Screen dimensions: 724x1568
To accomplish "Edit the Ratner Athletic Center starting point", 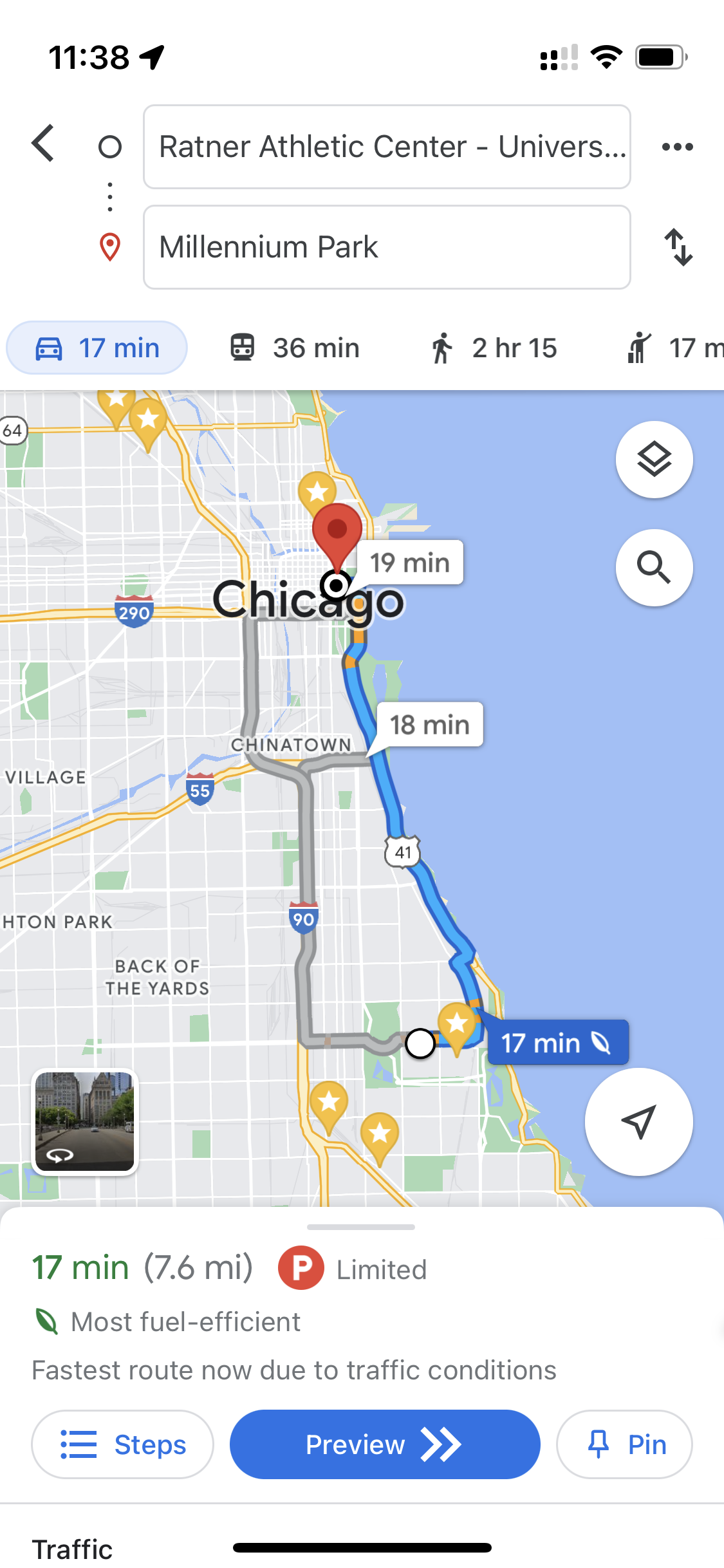I will click(386, 147).
